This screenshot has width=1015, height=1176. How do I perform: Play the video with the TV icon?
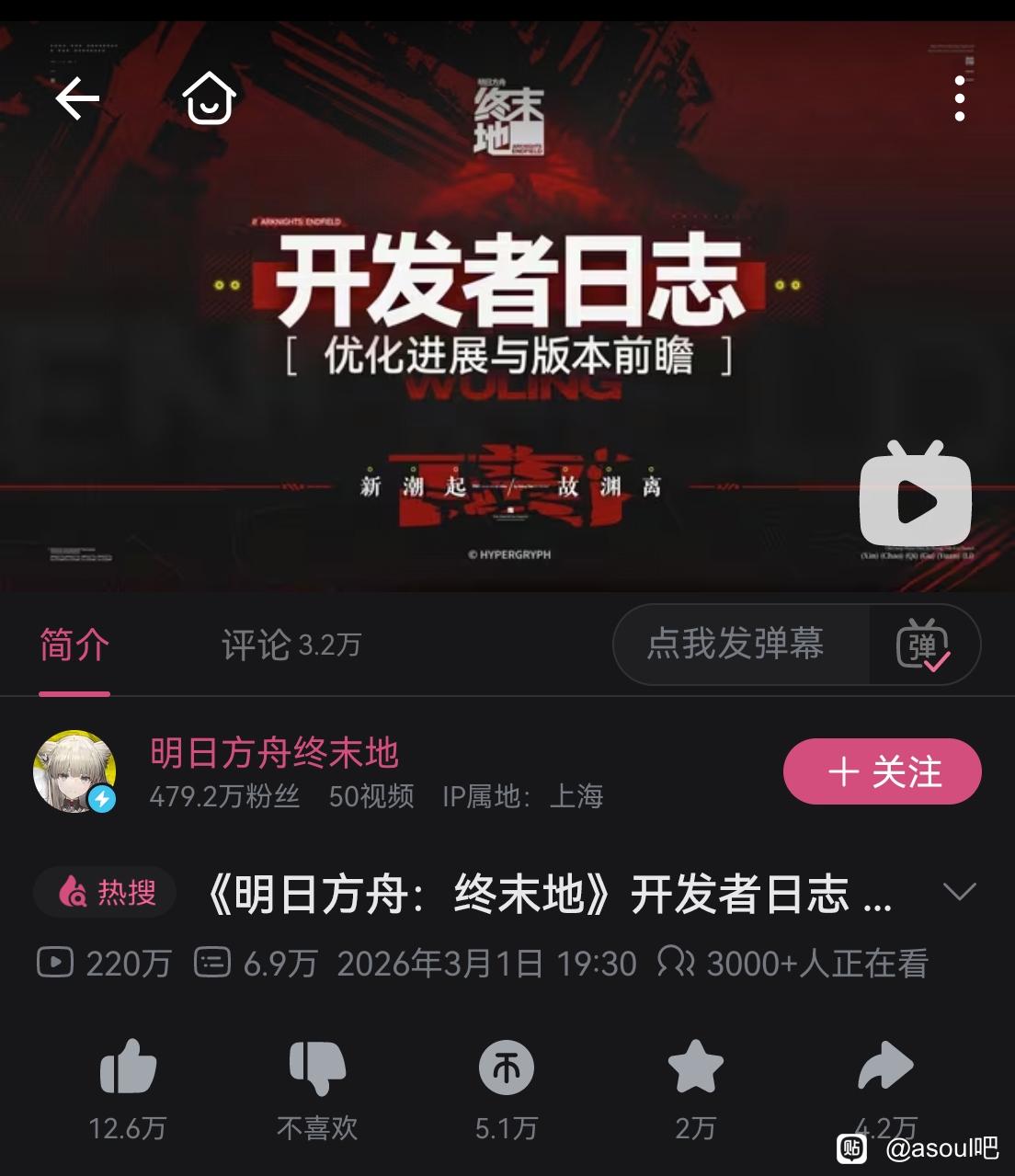click(x=915, y=499)
